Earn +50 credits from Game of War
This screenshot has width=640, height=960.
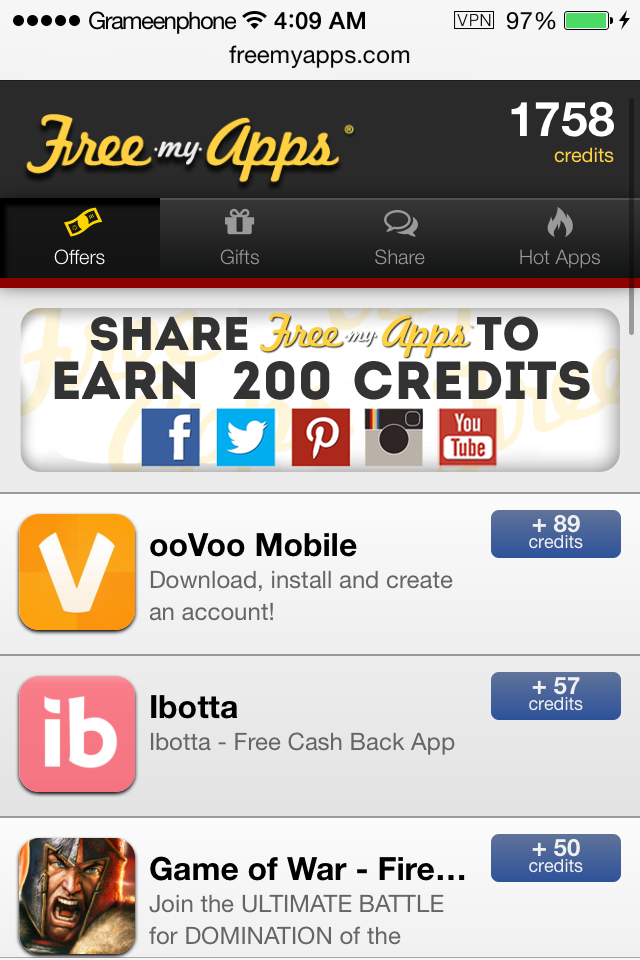[x=555, y=857]
